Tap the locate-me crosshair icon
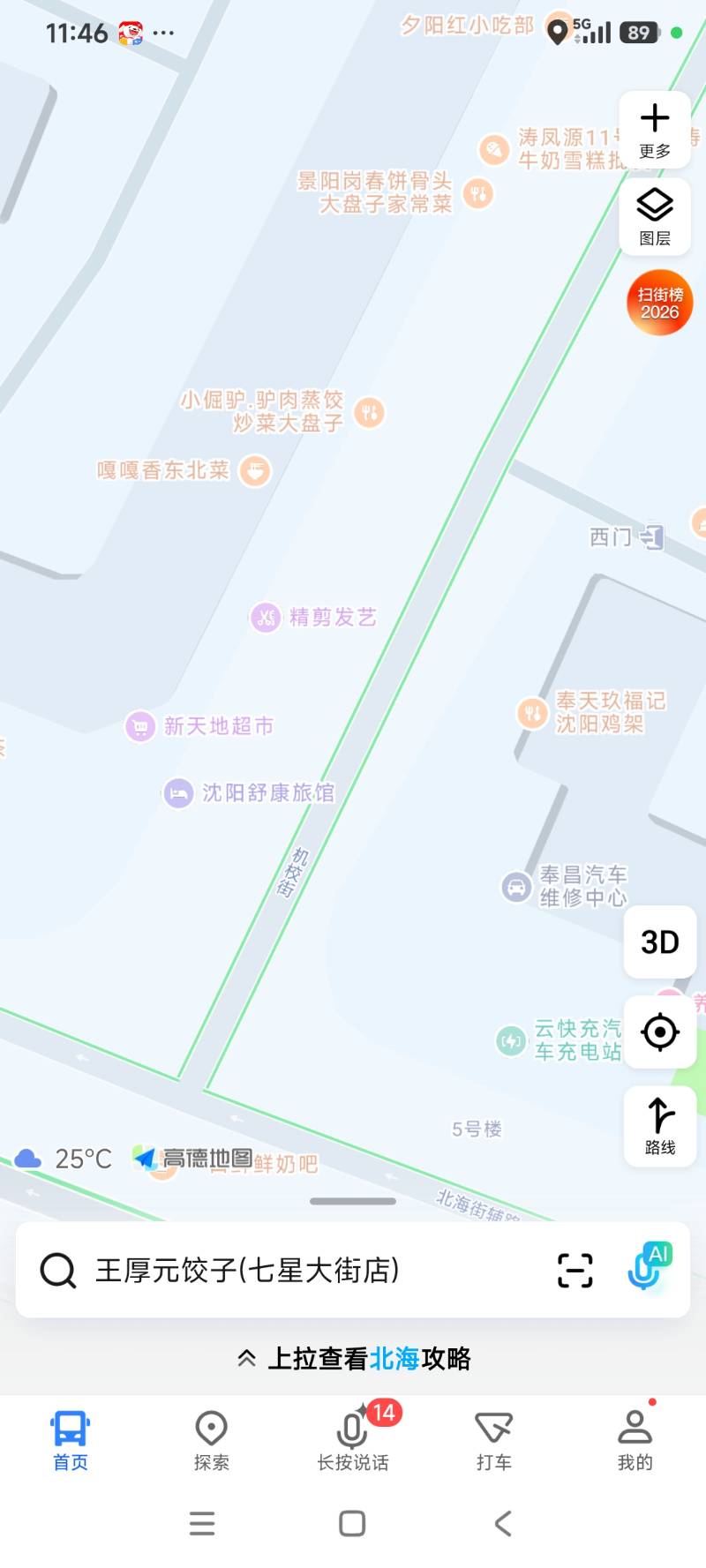Viewport: 706px width, 1568px height. point(658,1032)
